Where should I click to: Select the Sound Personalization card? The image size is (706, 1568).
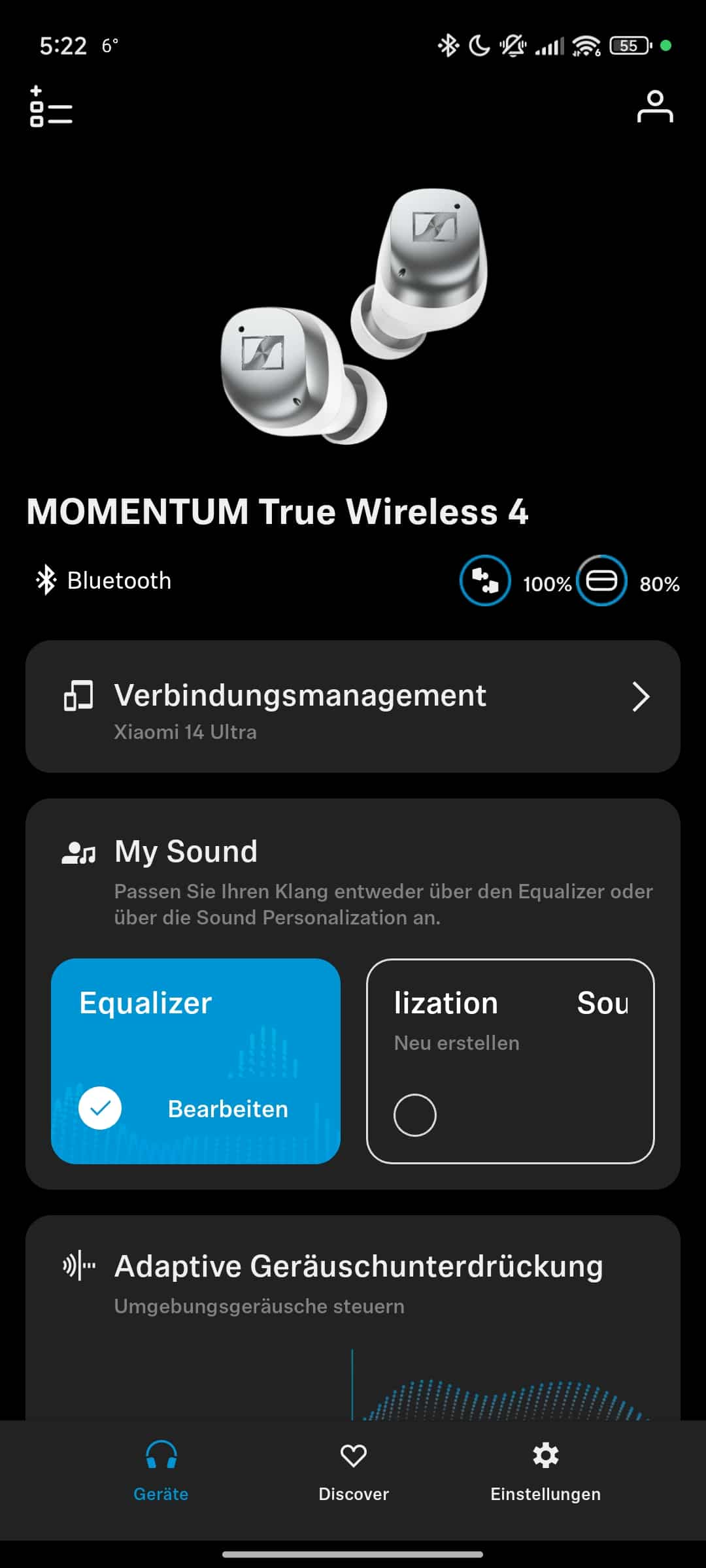(x=510, y=1060)
